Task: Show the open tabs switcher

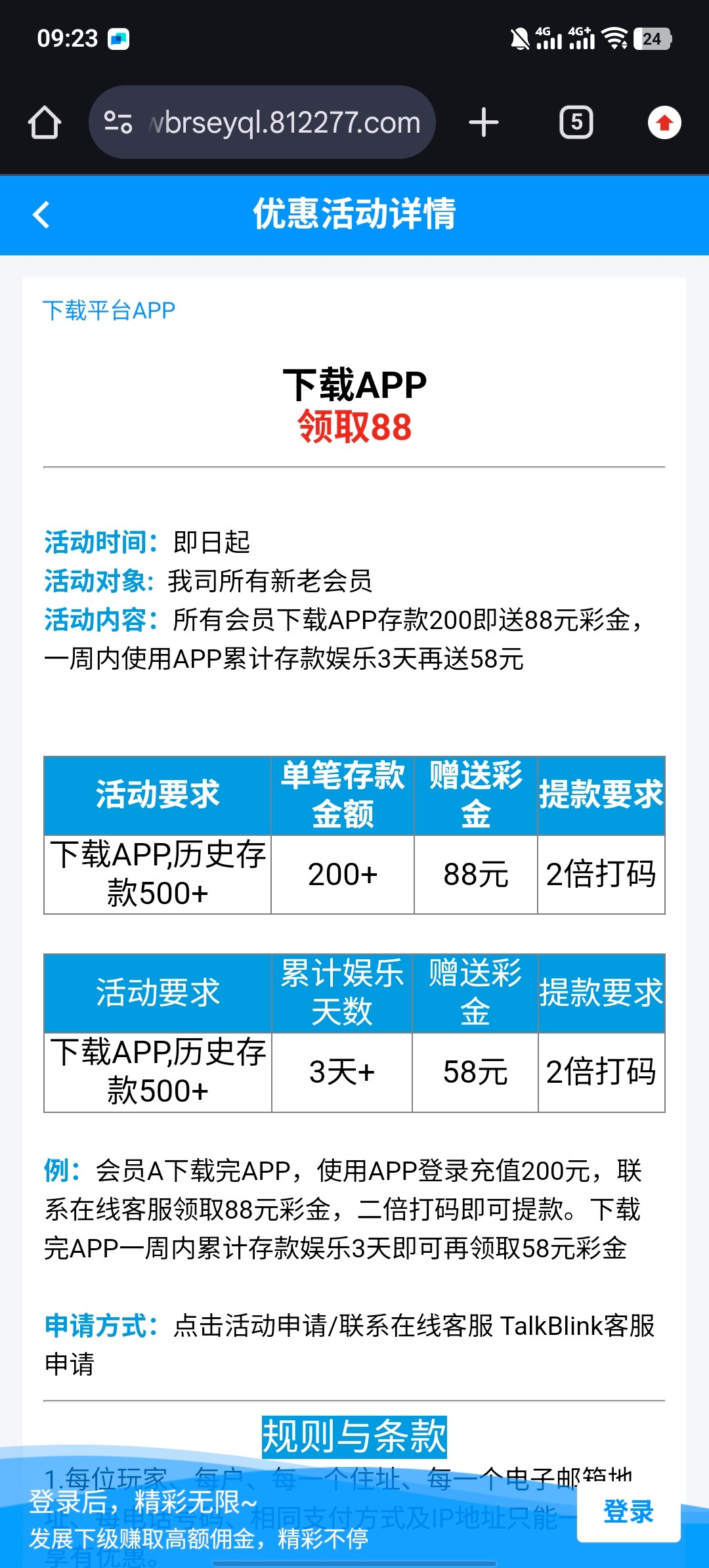Action: point(576,123)
